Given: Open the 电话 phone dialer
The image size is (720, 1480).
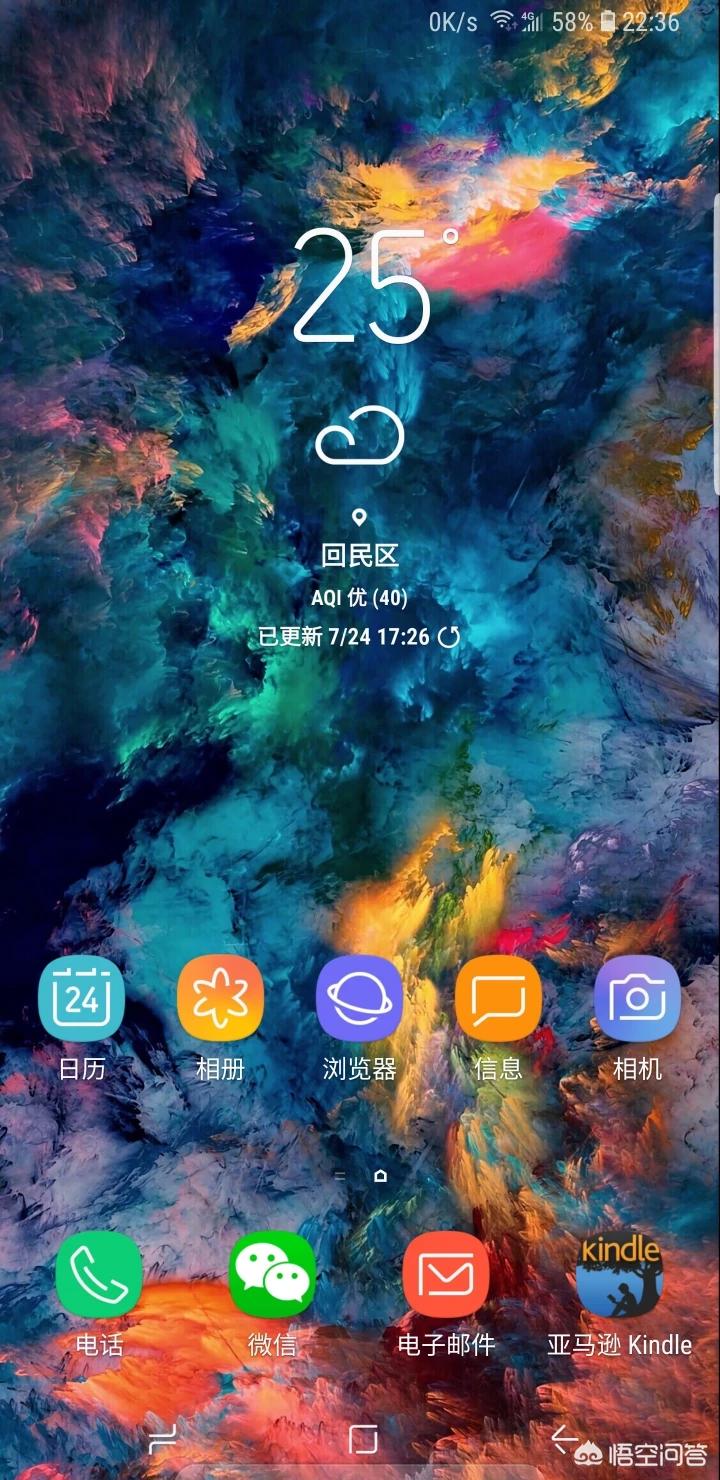Looking at the screenshot, I should [99, 1275].
